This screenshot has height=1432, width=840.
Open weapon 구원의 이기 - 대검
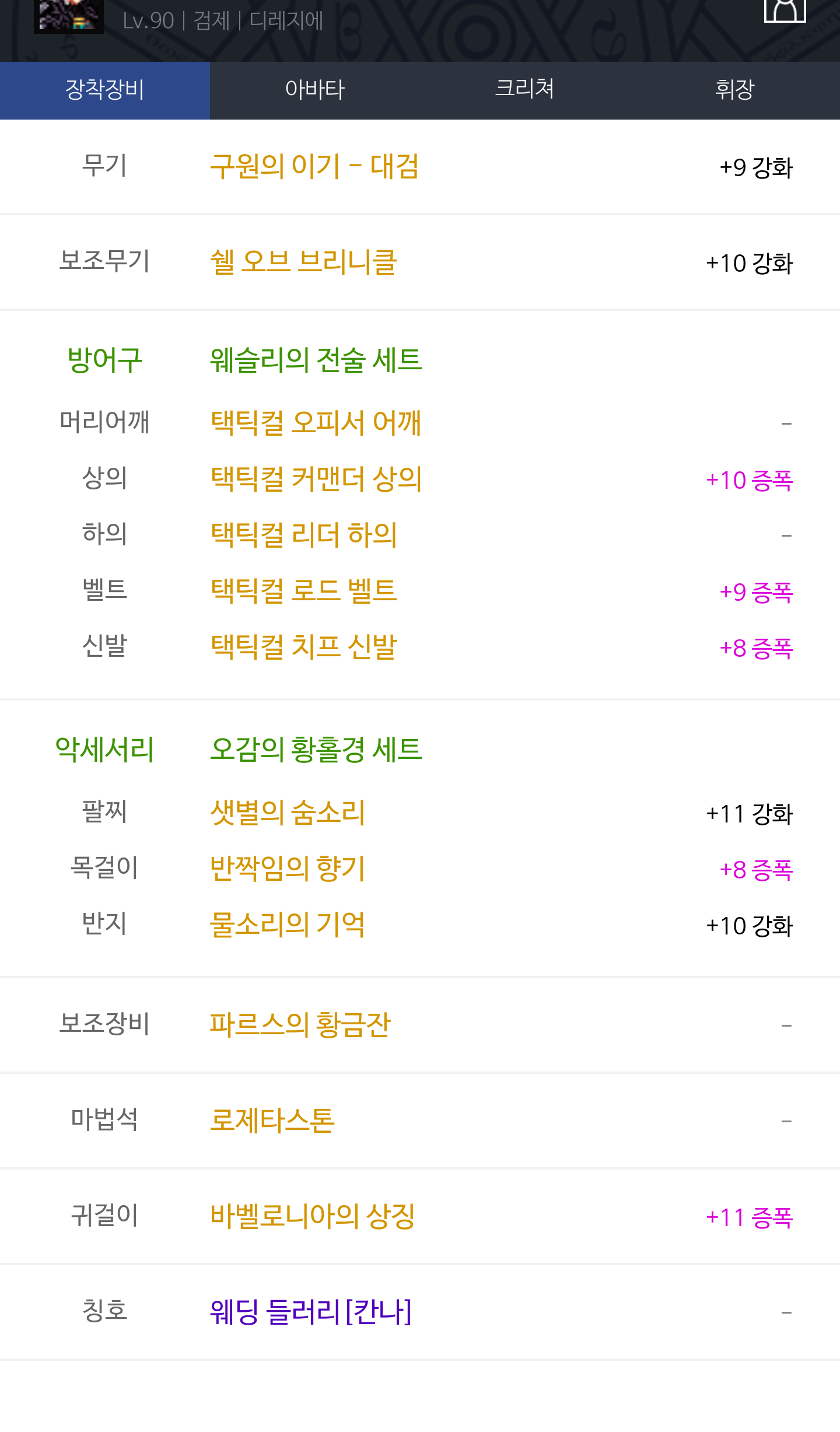pyautogui.click(x=314, y=167)
